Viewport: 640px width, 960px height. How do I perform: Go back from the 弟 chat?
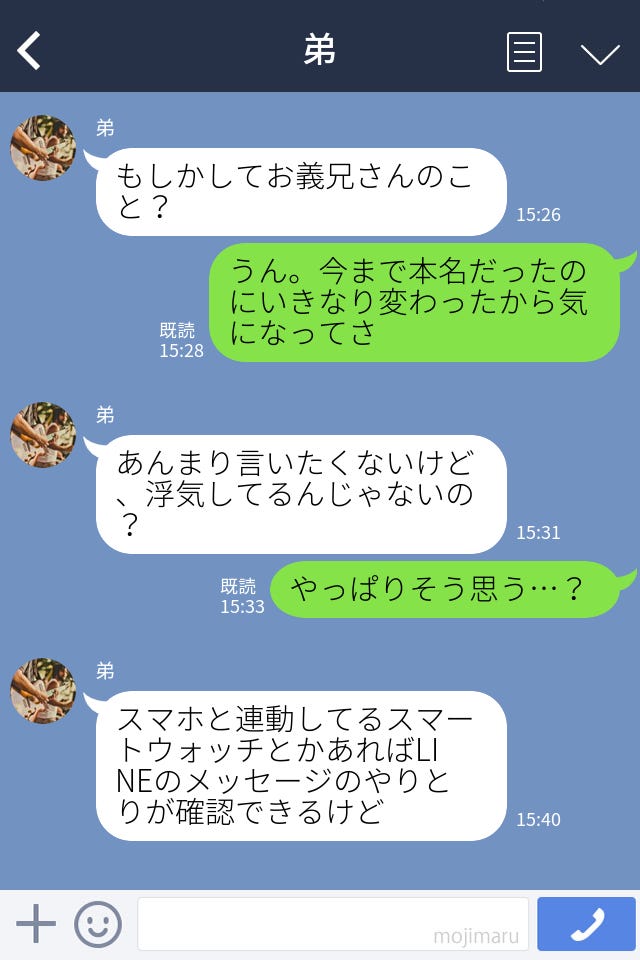point(30,50)
